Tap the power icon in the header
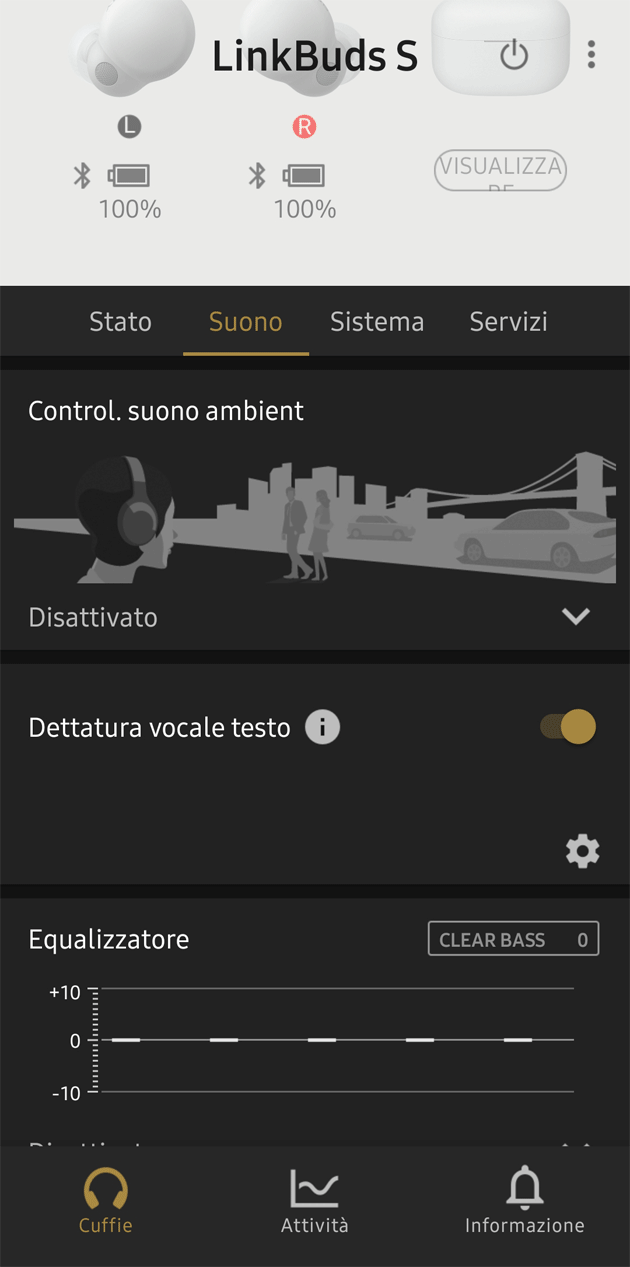630x1267 pixels. [514, 55]
